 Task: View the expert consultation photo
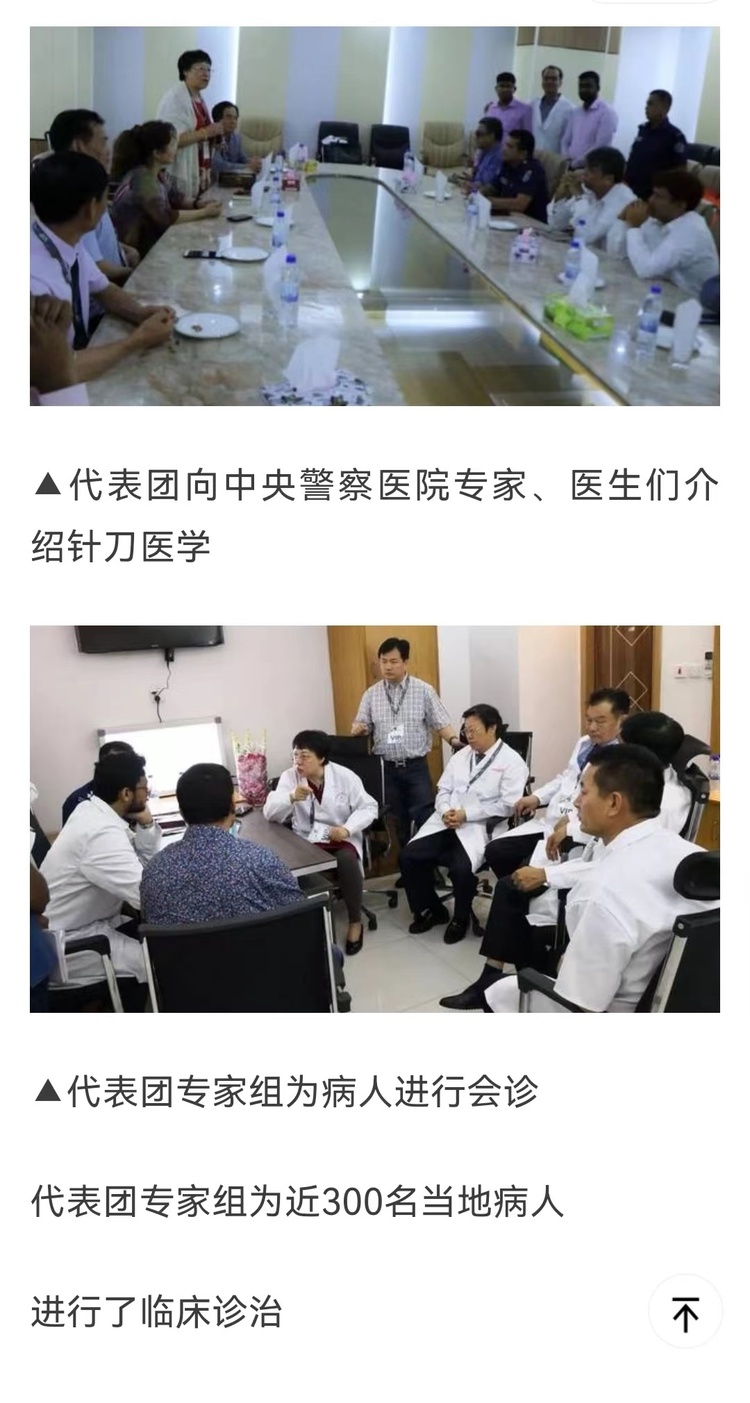(x=374, y=819)
